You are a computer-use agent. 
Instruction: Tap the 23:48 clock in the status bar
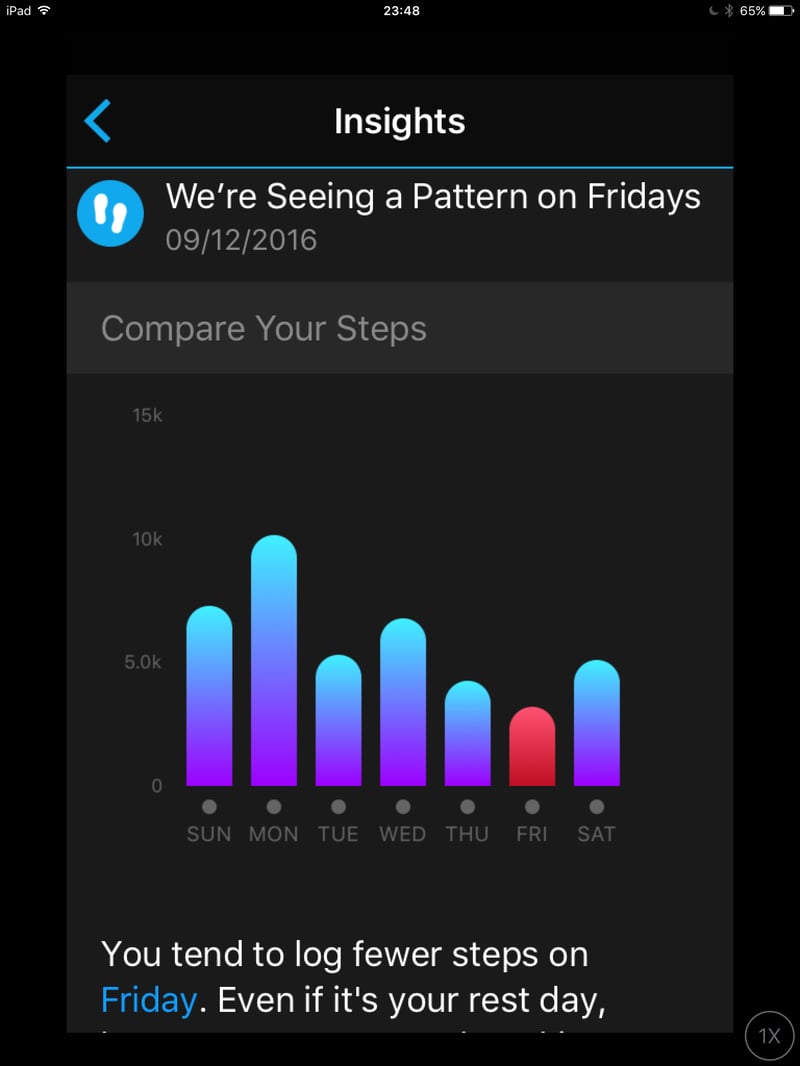[x=399, y=11]
